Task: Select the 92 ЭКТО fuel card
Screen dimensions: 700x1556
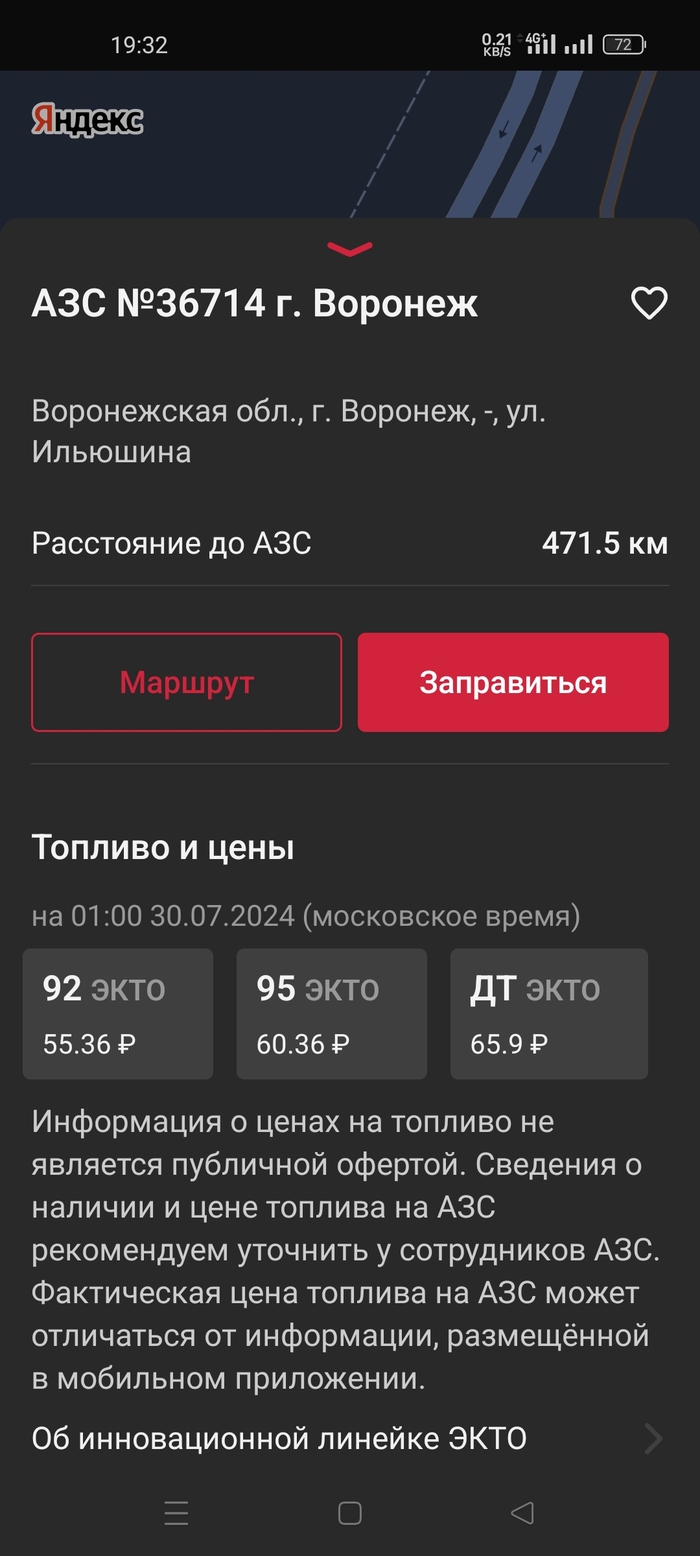Action: (x=118, y=1014)
